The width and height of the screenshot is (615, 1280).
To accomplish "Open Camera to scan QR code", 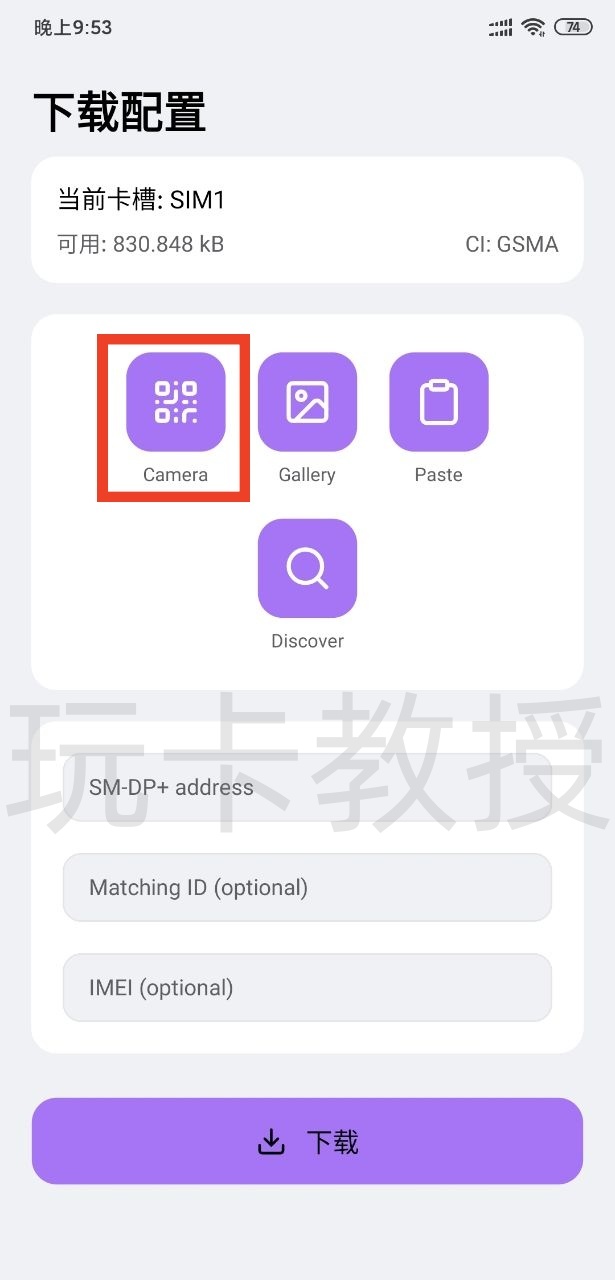I will click(175, 402).
